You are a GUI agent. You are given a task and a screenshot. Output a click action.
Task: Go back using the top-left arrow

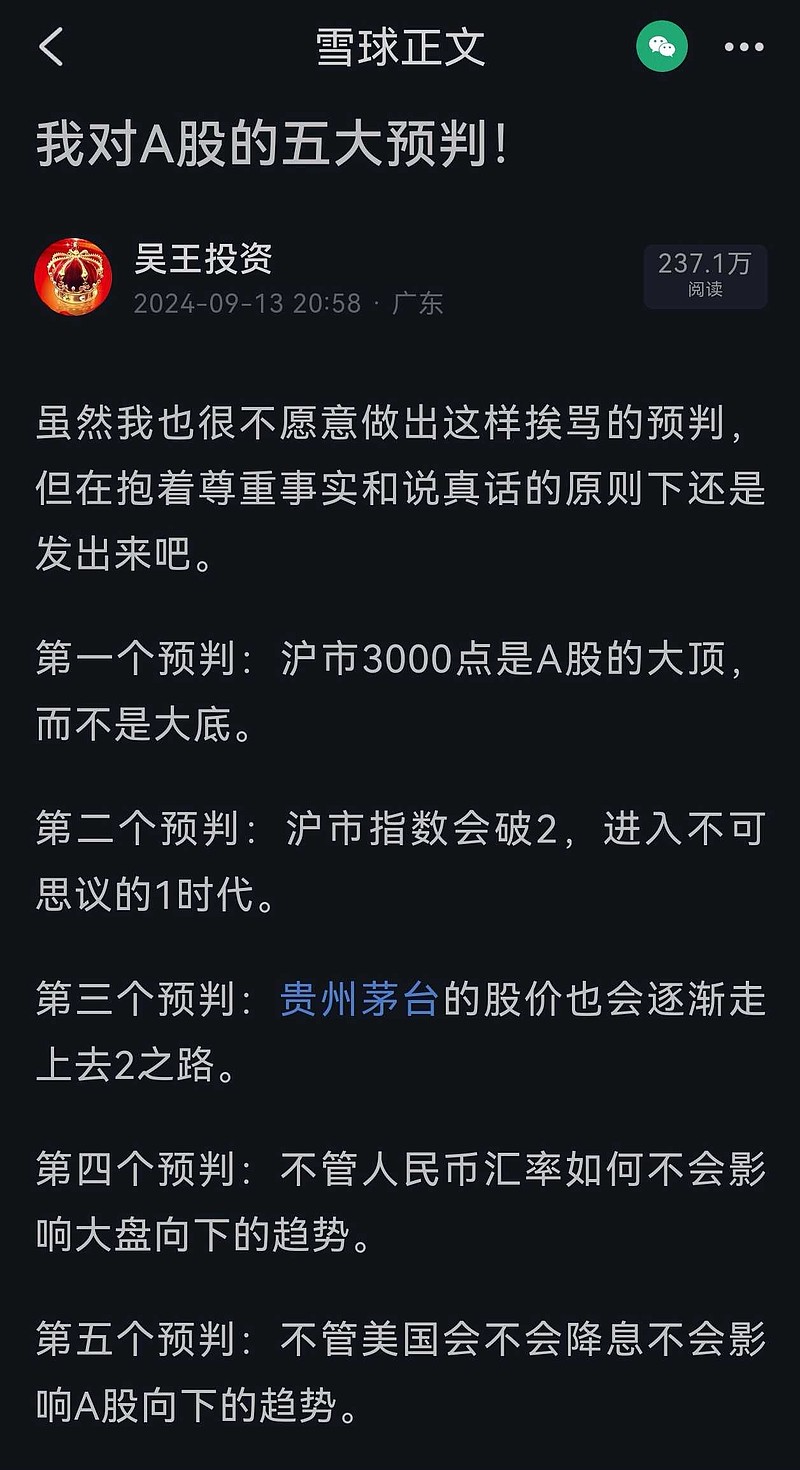coord(51,47)
